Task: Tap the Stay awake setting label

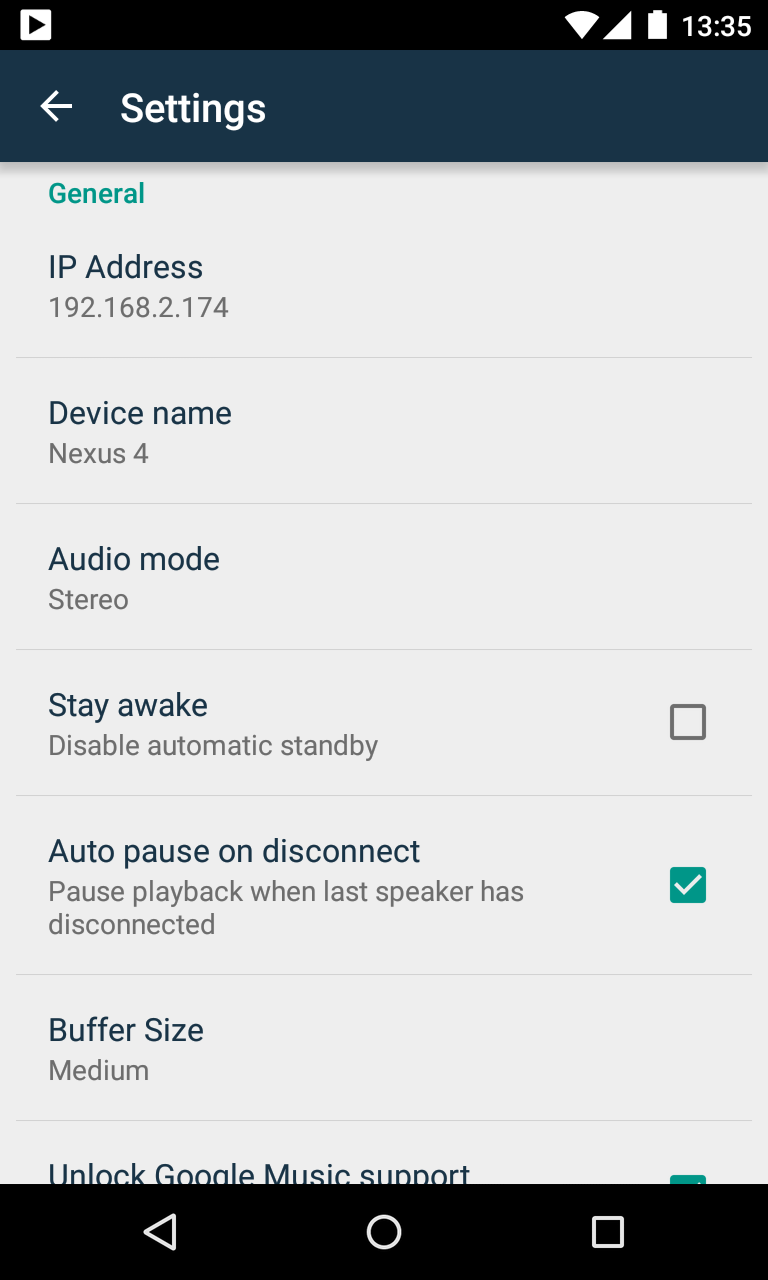Action: pyautogui.click(x=128, y=705)
